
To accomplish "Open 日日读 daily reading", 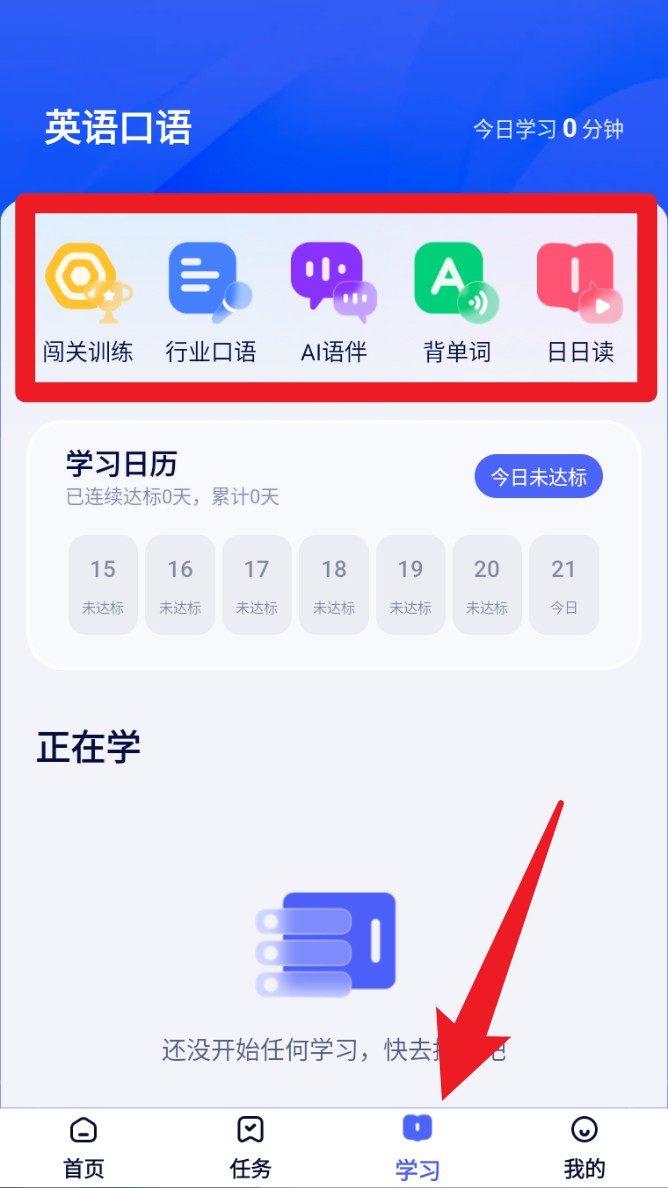I will click(x=580, y=300).
